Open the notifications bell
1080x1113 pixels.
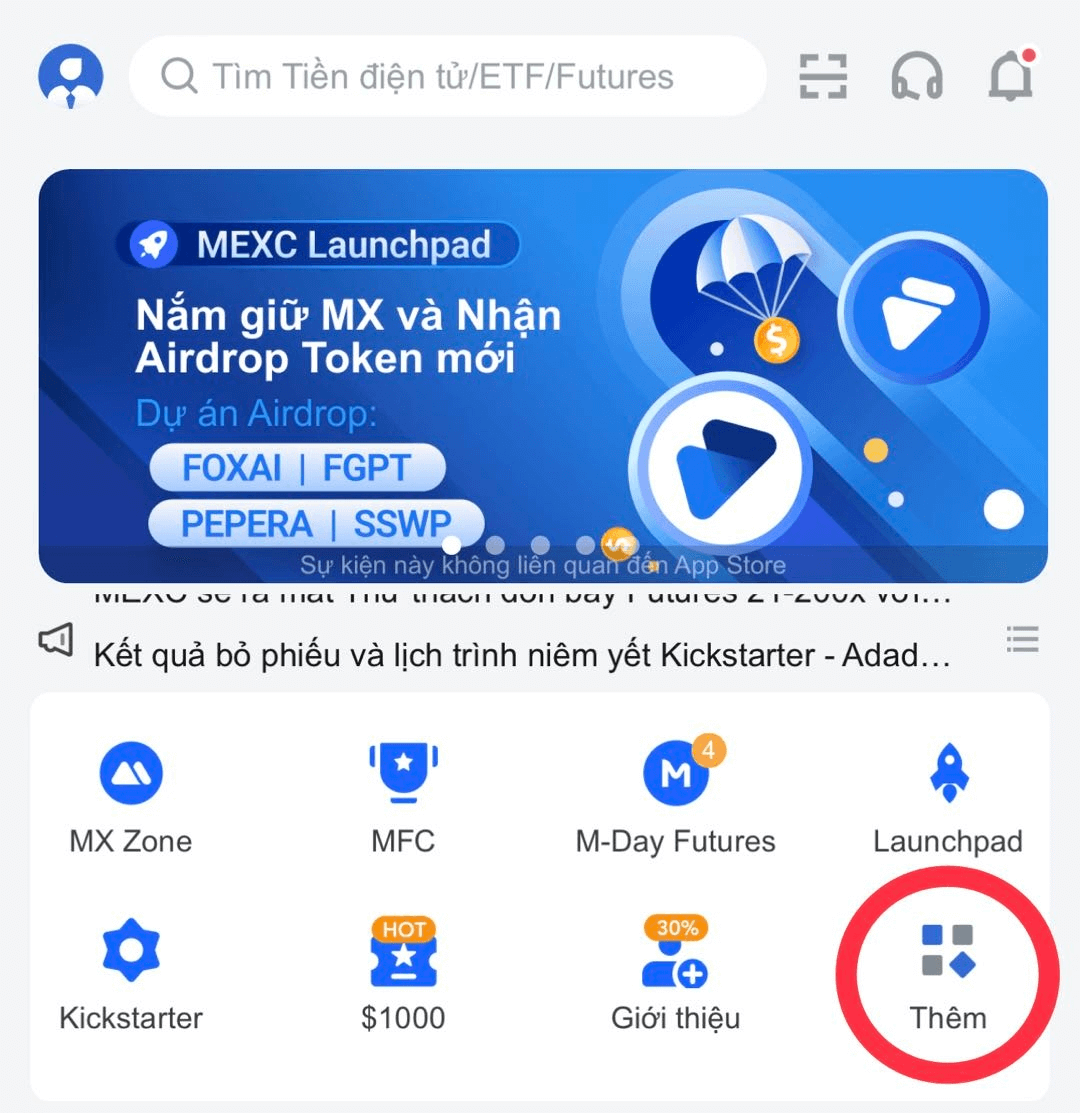coord(1010,76)
